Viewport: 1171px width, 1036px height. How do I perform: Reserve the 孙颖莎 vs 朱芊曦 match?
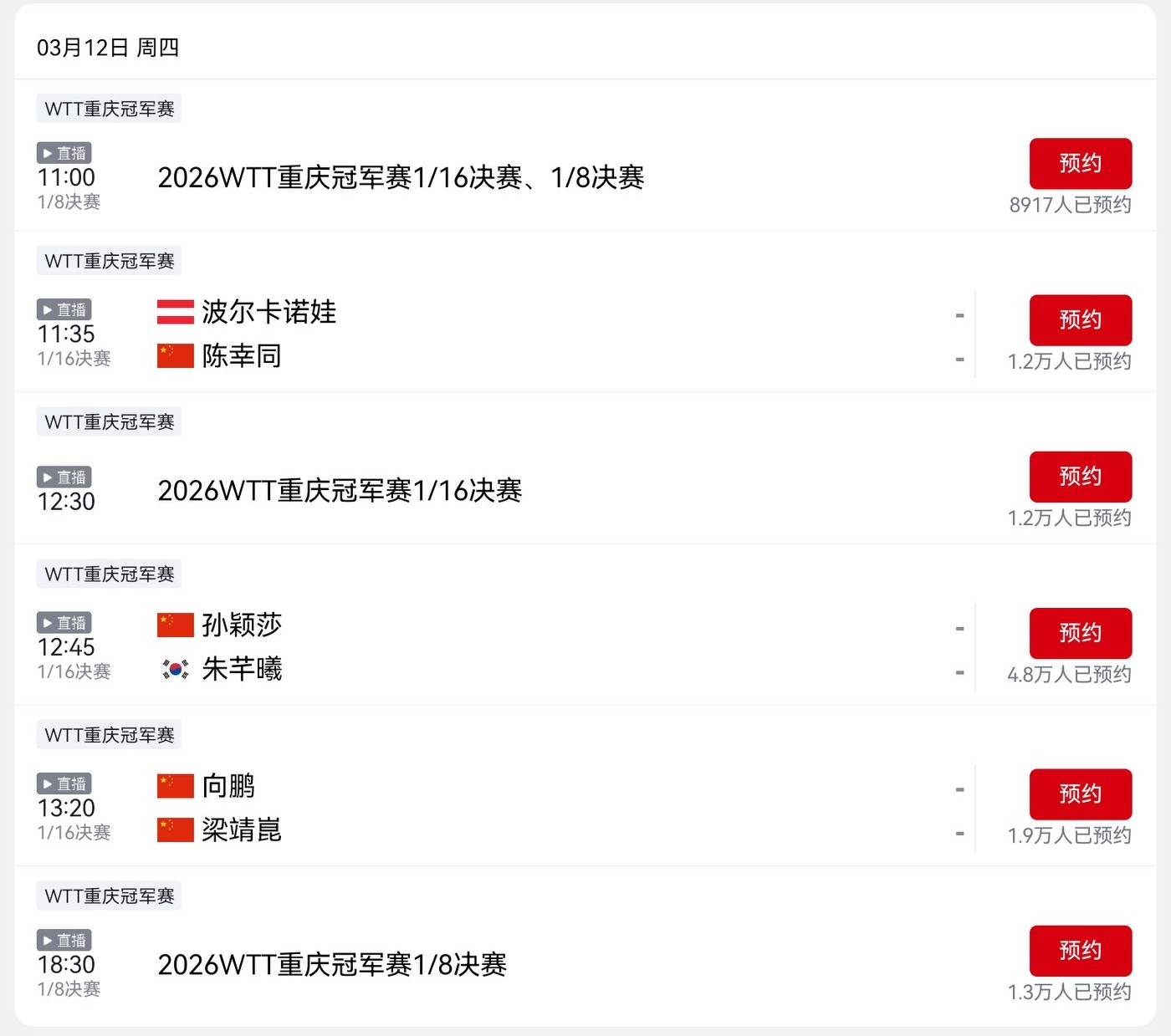pyautogui.click(x=1080, y=633)
